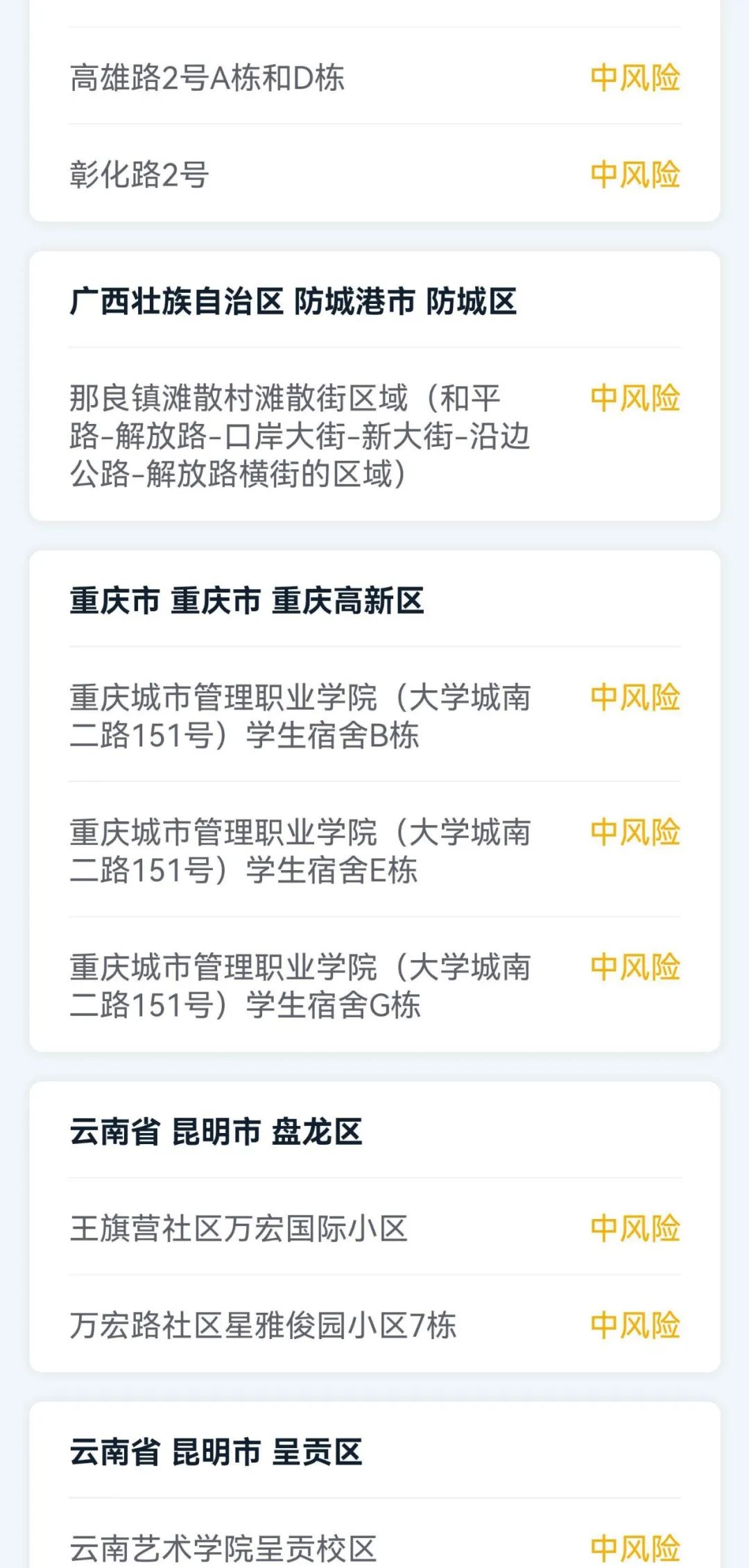Click the 中风险 tag next to 学生宿舍G栋
Screen dimensions: 749x1568
(x=635, y=964)
